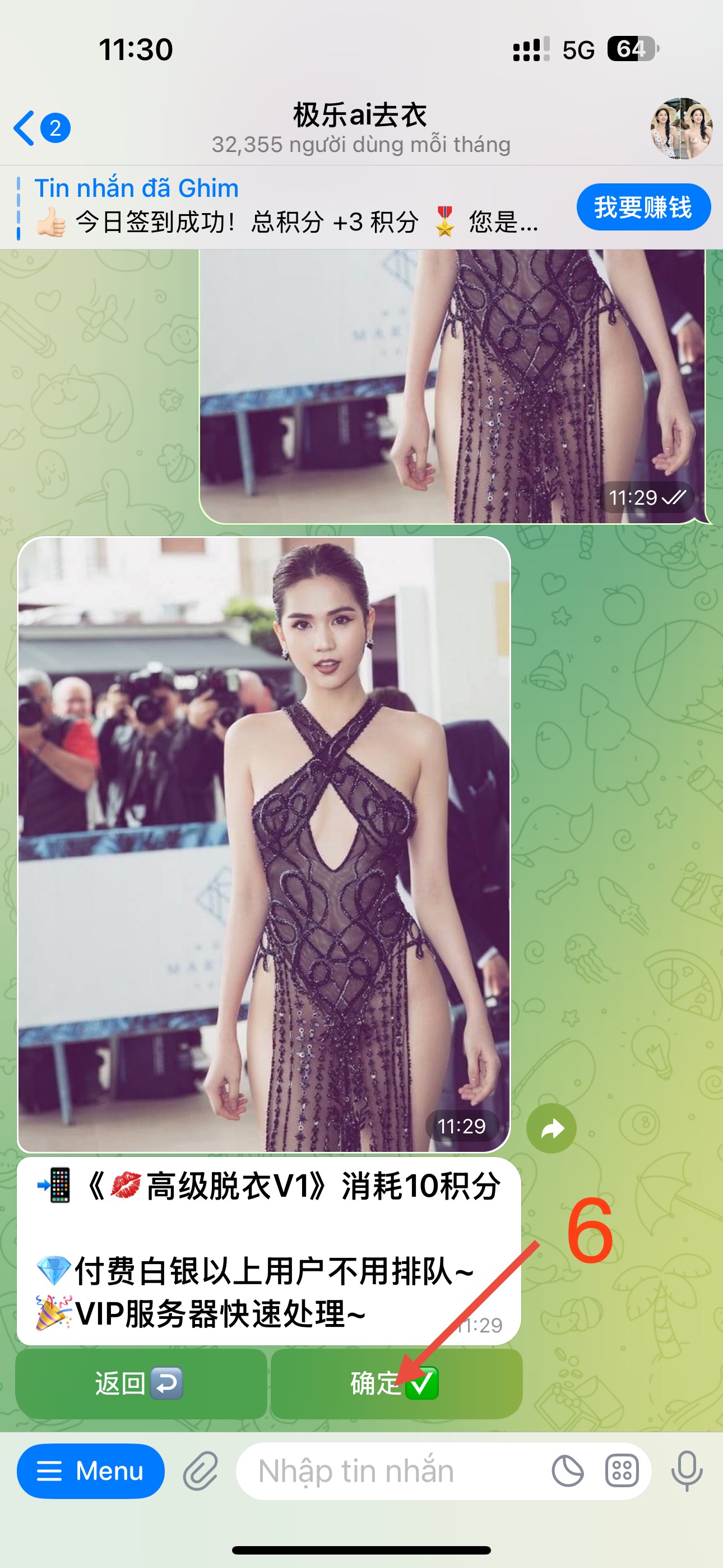Viewport: 723px width, 1568px height.
Task: Open the bot commands keyboard icon
Action: 622,1471
